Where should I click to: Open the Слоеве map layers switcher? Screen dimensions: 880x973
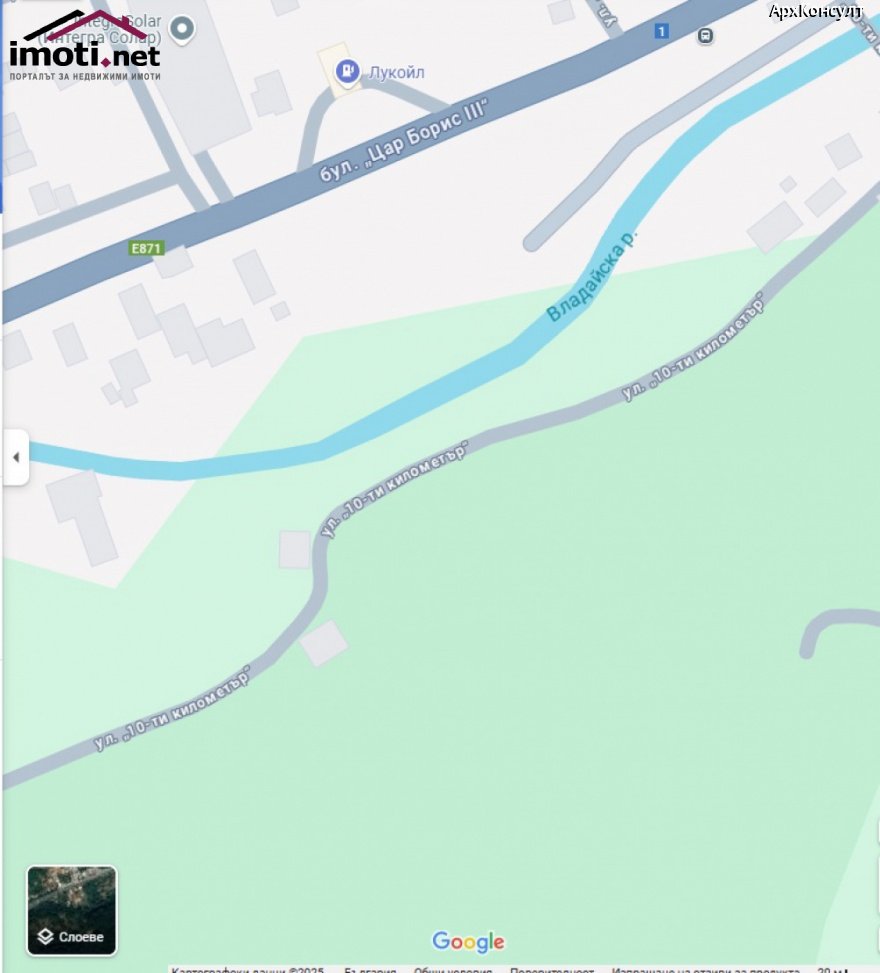click(x=71, y=910)
